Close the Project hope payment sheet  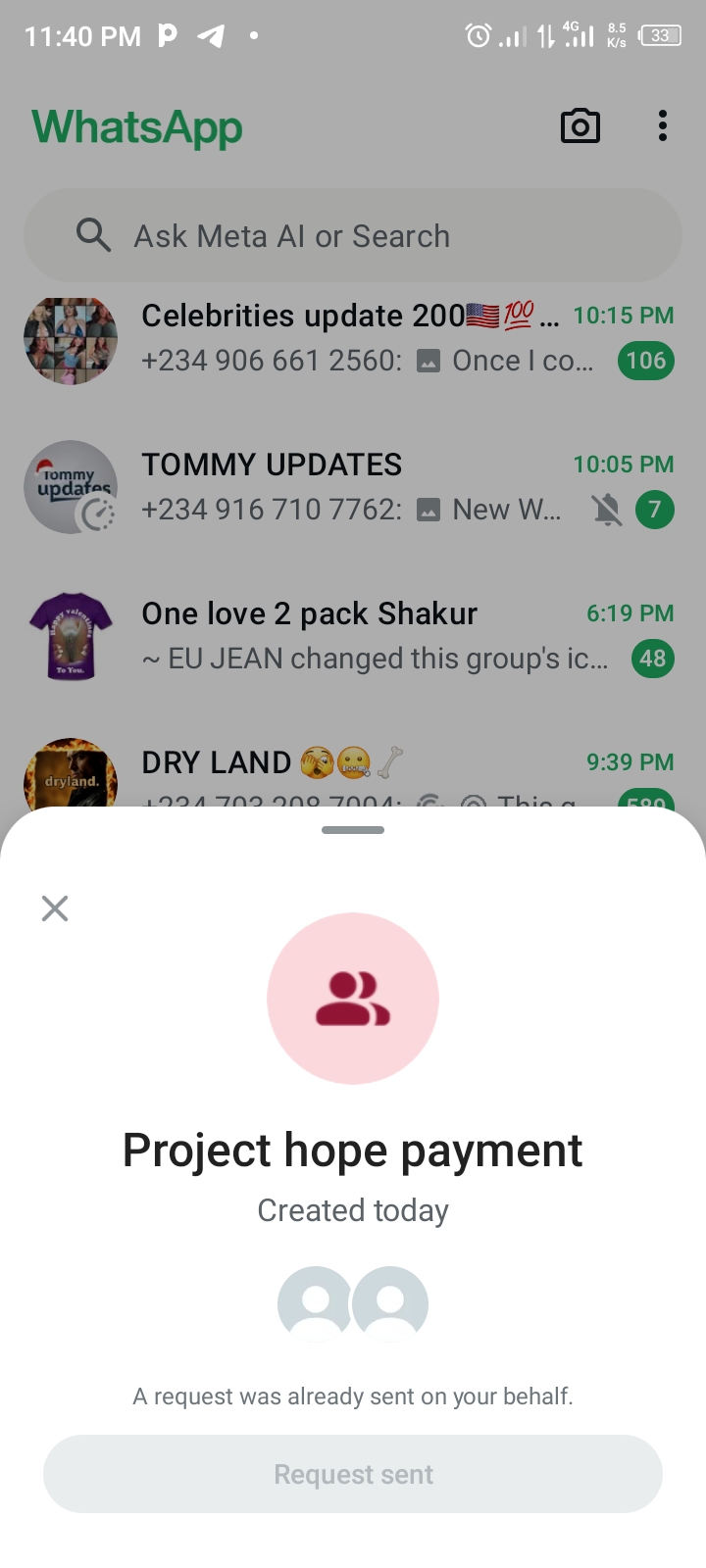(x=55, y=908)
